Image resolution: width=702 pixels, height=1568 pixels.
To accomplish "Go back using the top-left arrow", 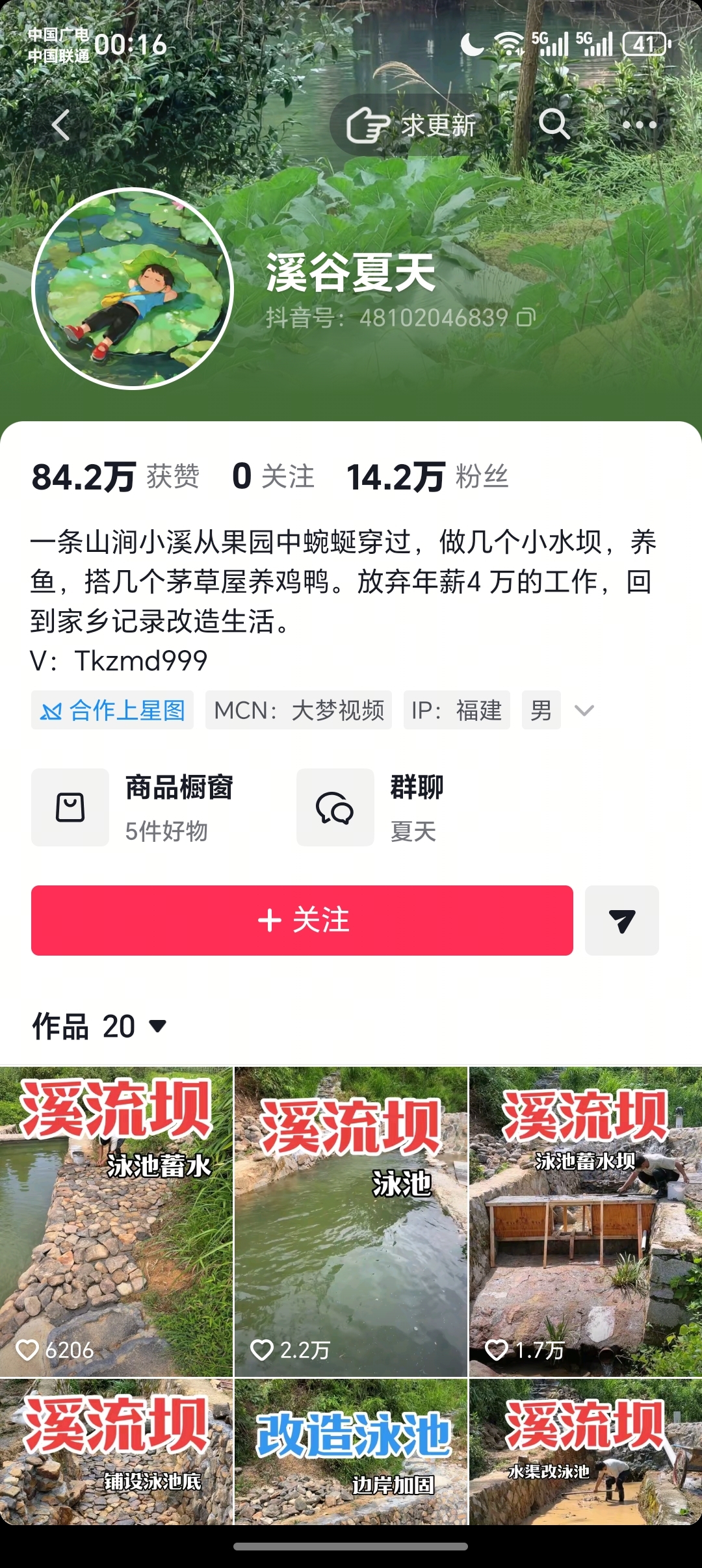I will pos(60,125).
